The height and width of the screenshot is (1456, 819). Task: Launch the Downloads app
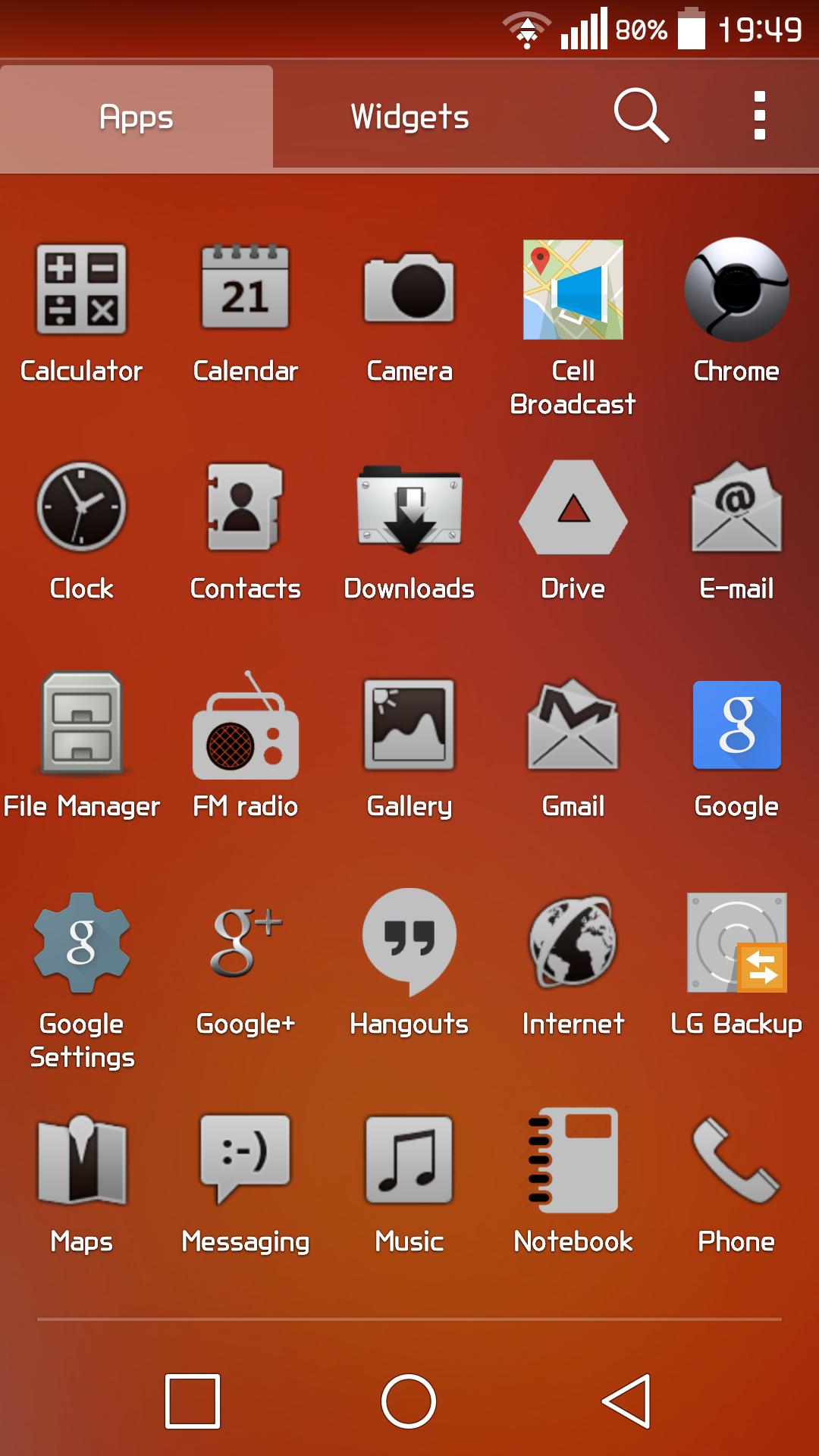pyautogui.click(x=409, y=510)
